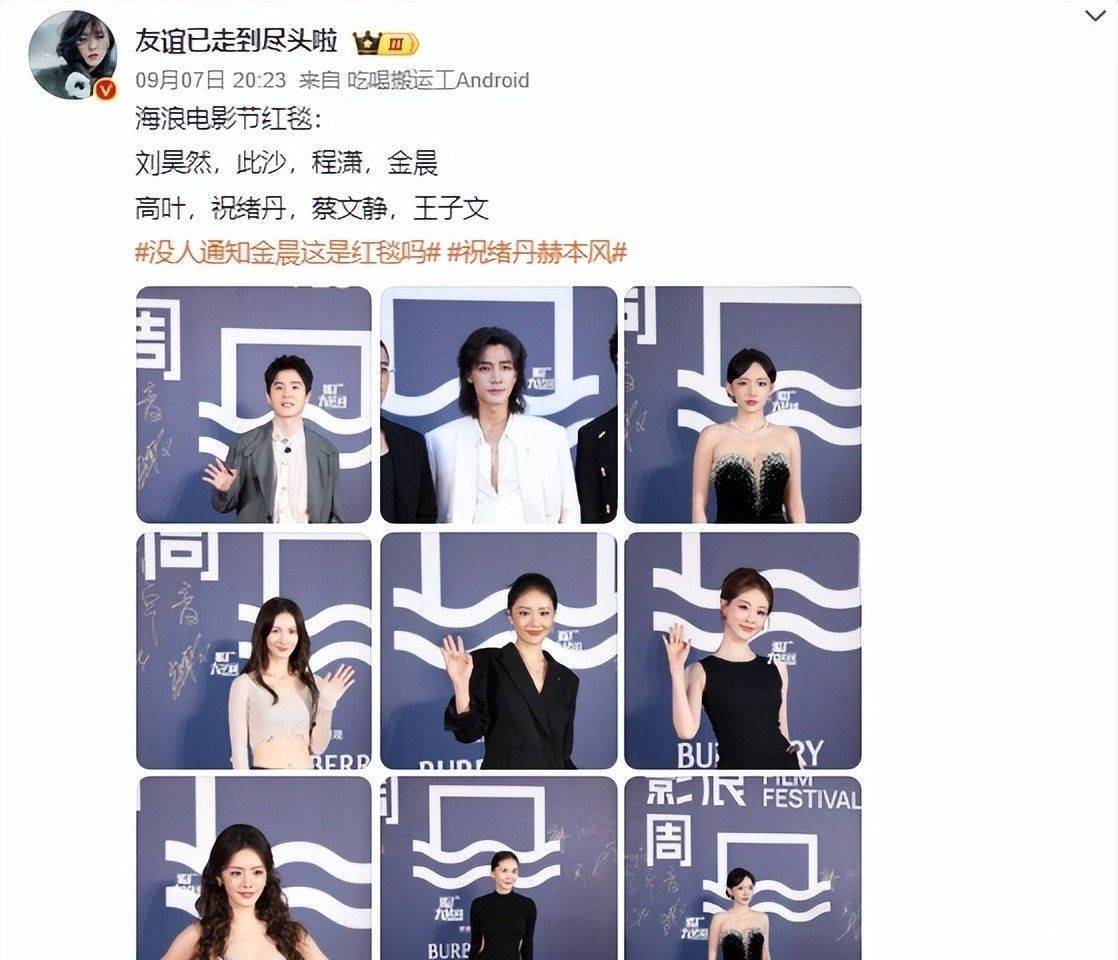Tap the membership crown badge beside username
1118x960 pixels.
[385, 42]
